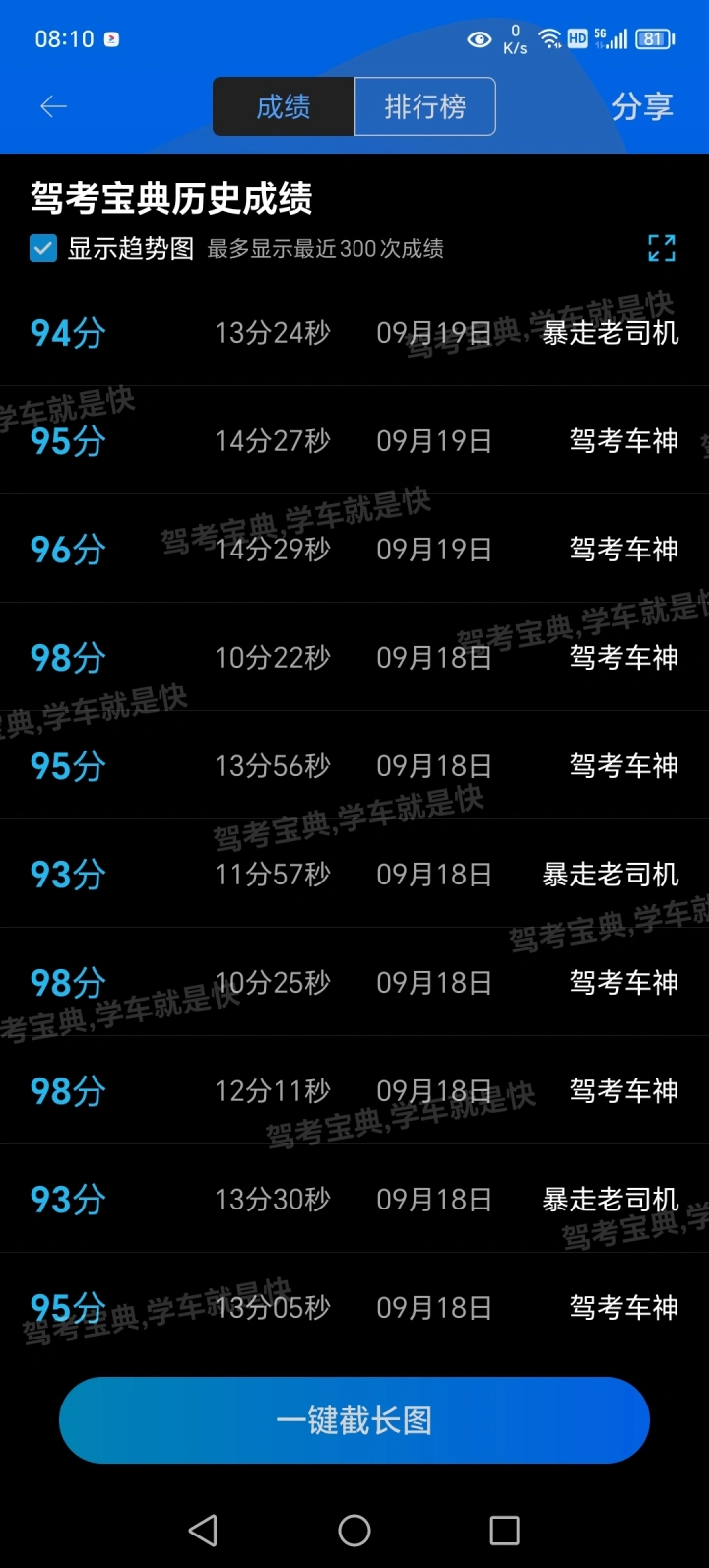
Task: Expand score history to fullscreen
Action: tap(662, 248)
